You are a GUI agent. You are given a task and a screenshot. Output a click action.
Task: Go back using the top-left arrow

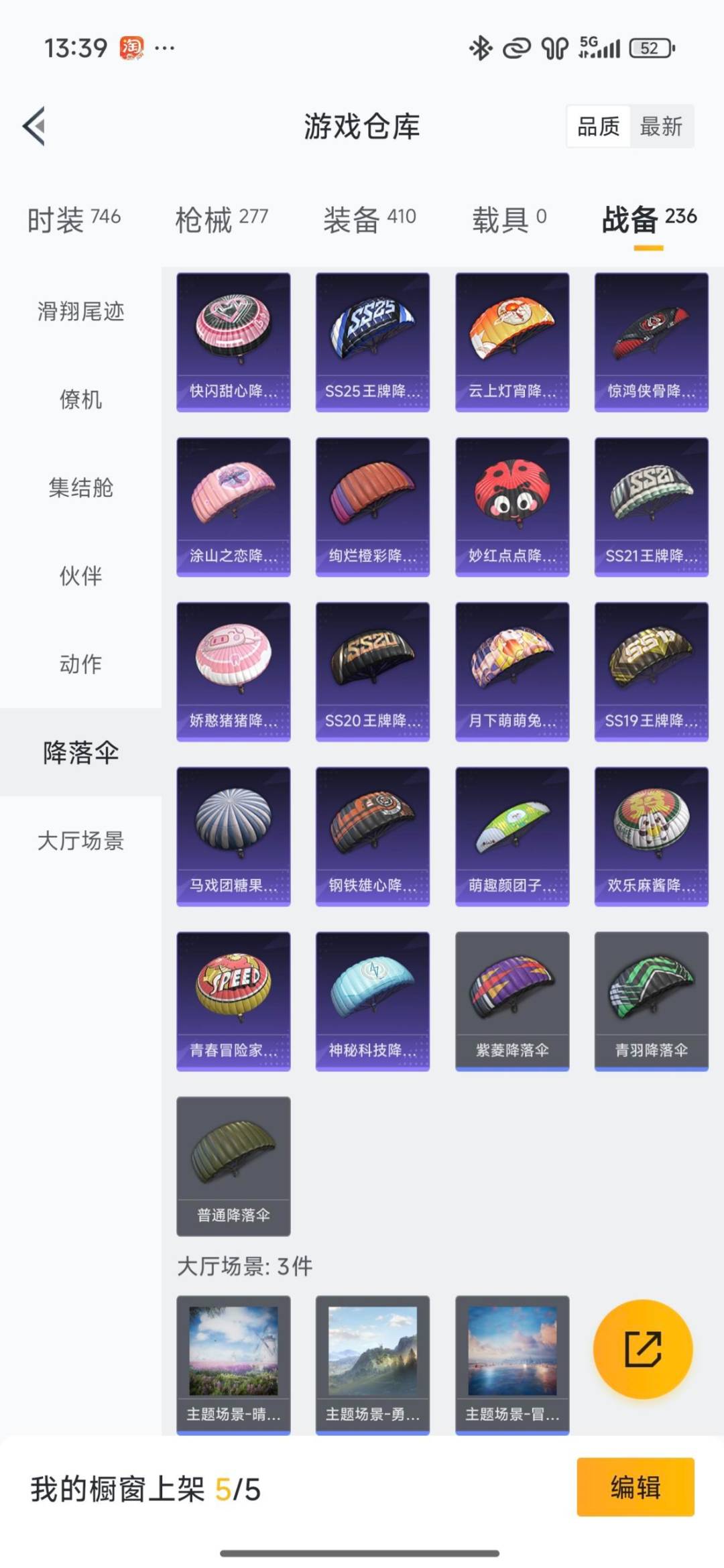coord(34,126)
